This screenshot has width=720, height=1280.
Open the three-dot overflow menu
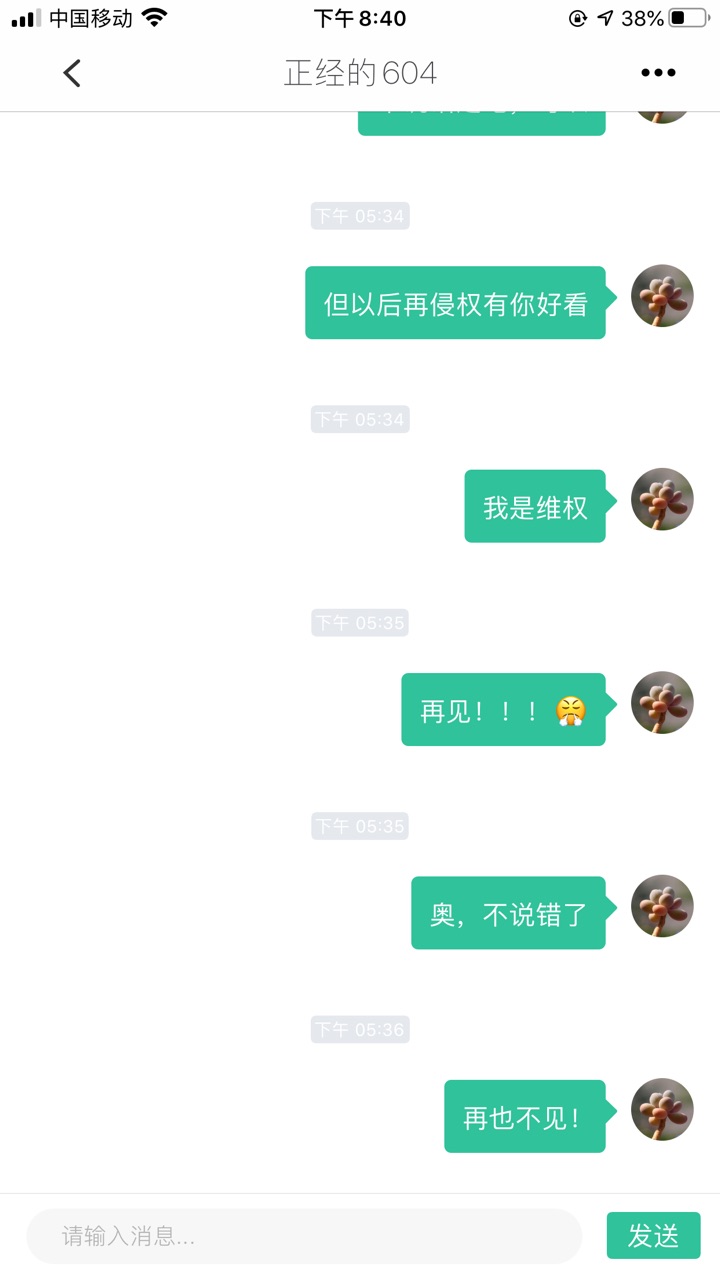pos(658,73)
